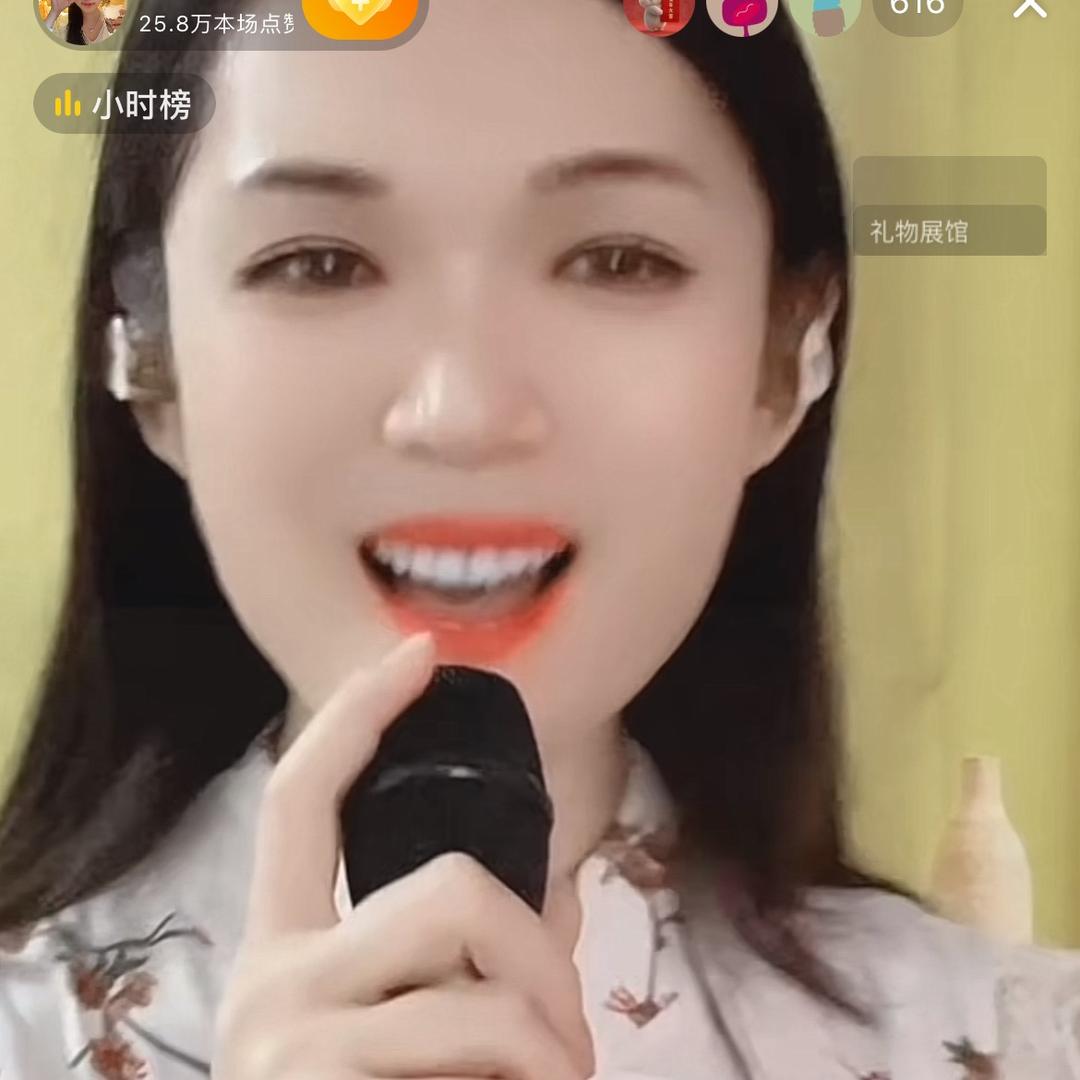1080x1080 pixels.
Task: Close the live stream
Action: (x=1030, y=8)
